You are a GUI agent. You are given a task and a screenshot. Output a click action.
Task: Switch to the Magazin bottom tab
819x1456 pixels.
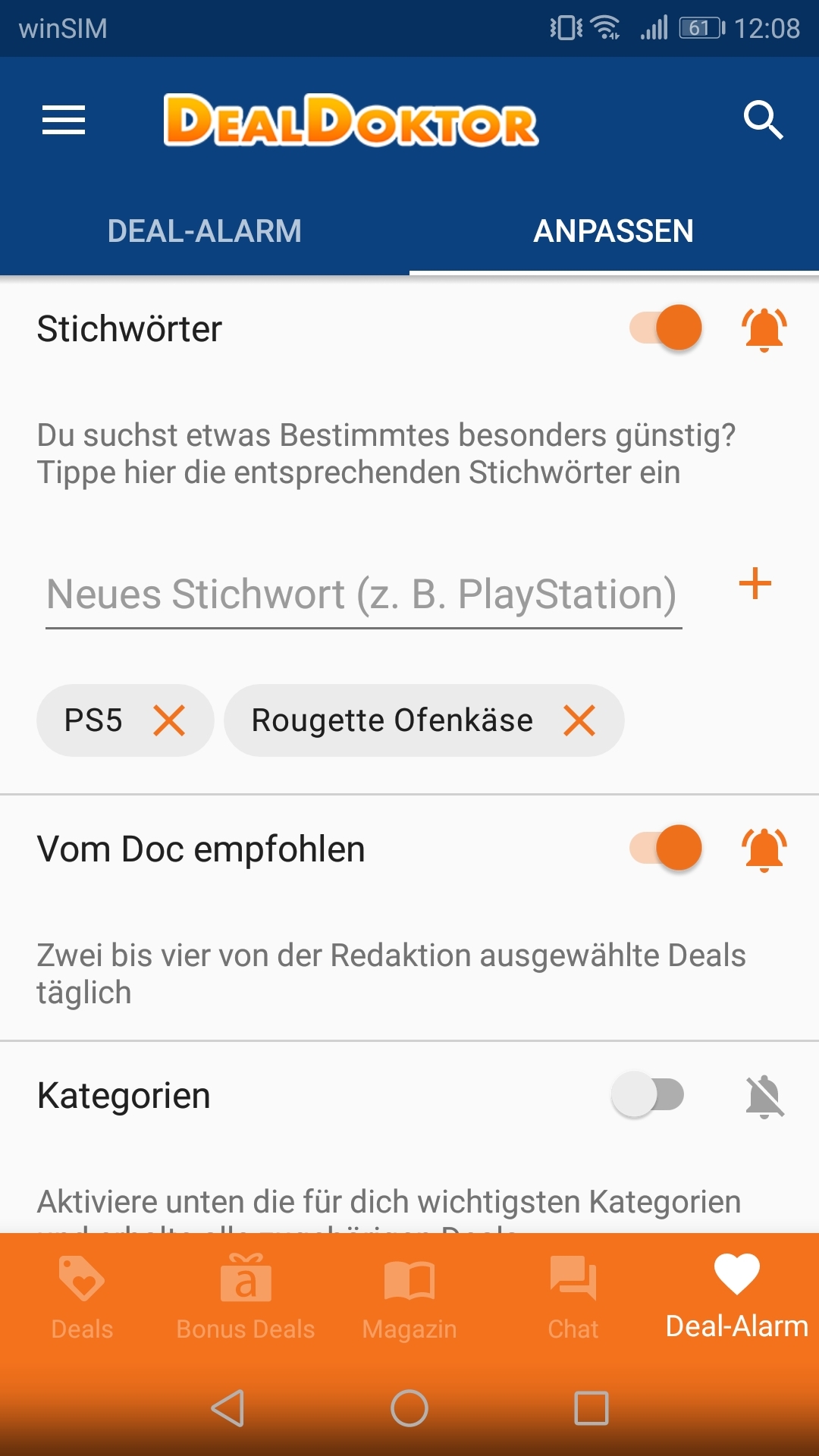click(x=409, y=1298)
